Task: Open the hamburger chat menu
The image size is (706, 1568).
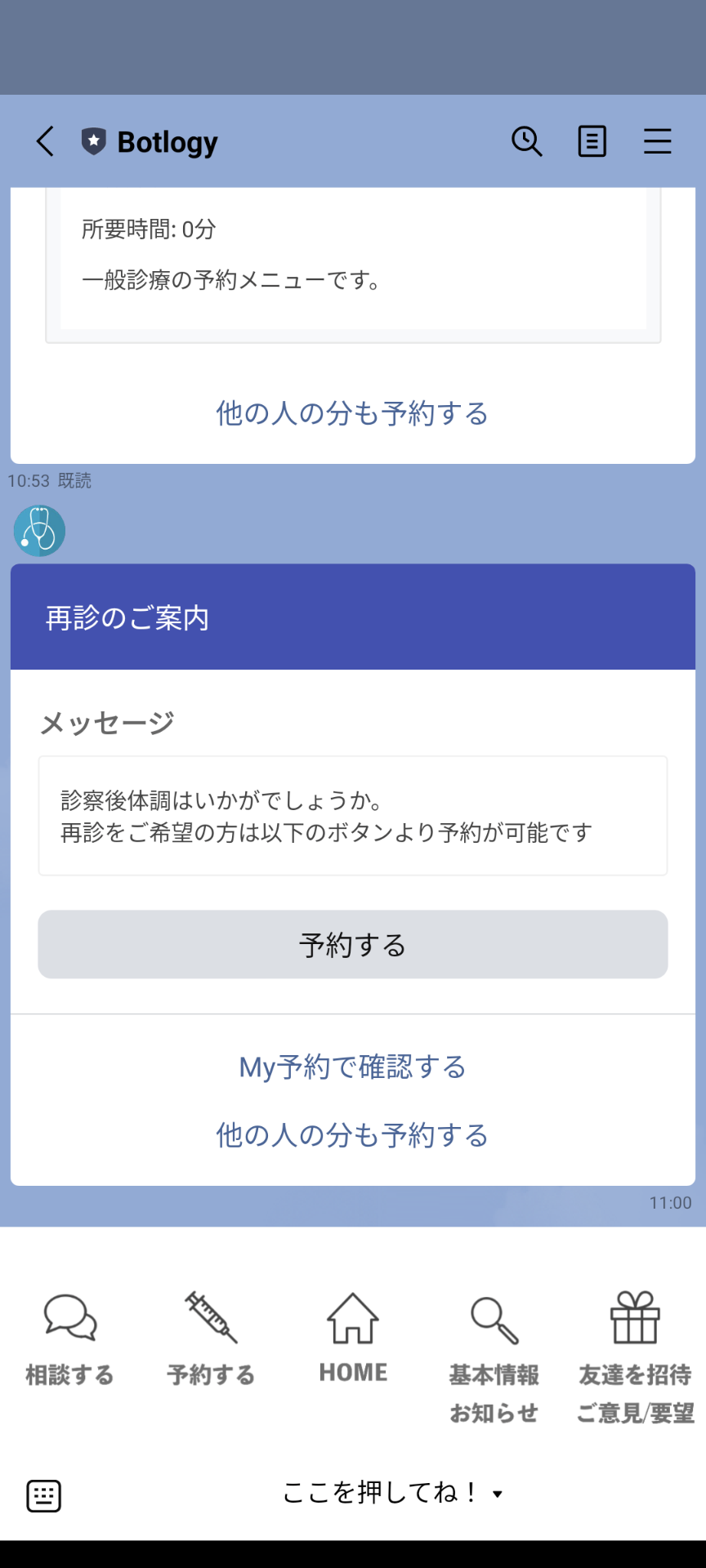Action: click(657, 141)
